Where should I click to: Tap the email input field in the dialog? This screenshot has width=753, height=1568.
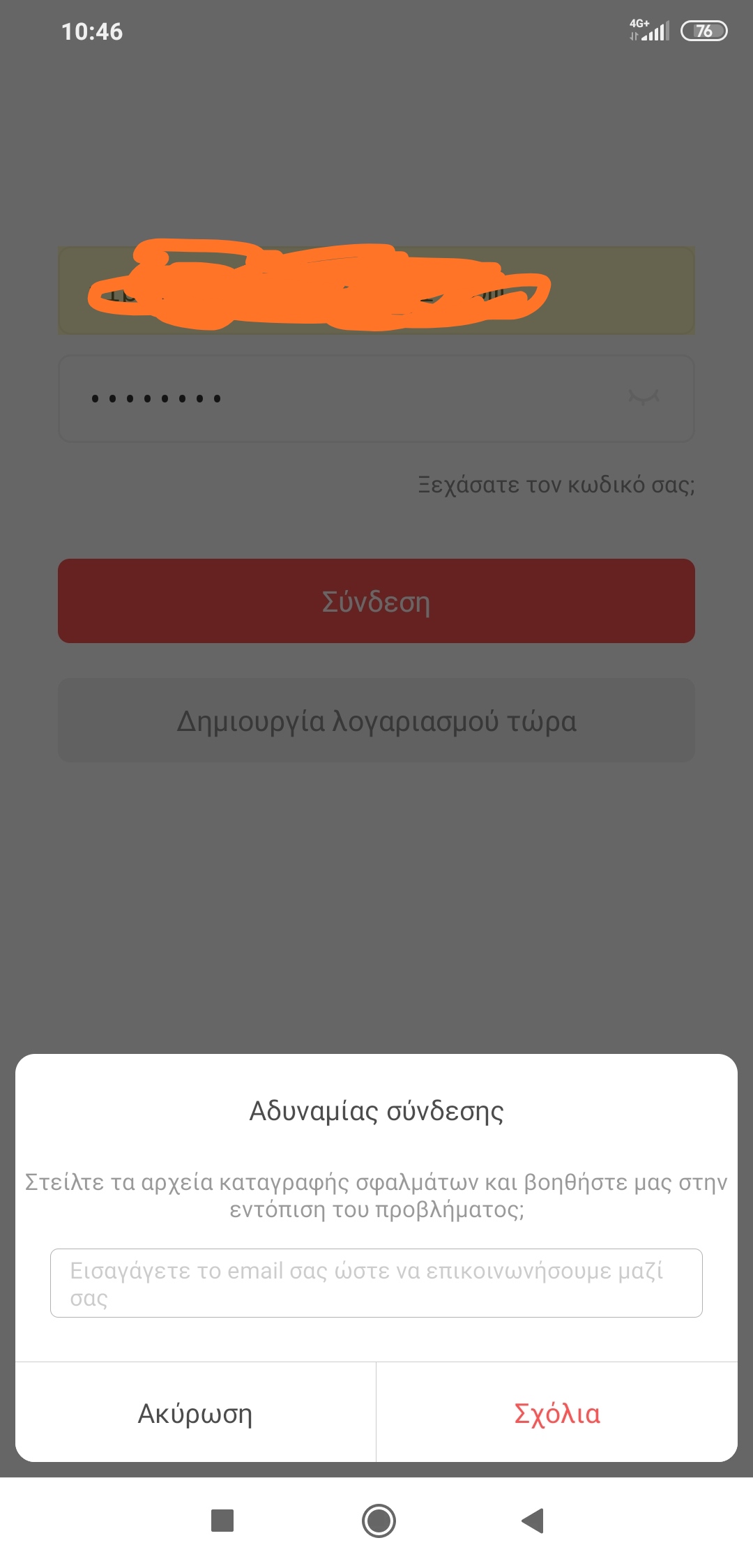tap(376, 1283)
